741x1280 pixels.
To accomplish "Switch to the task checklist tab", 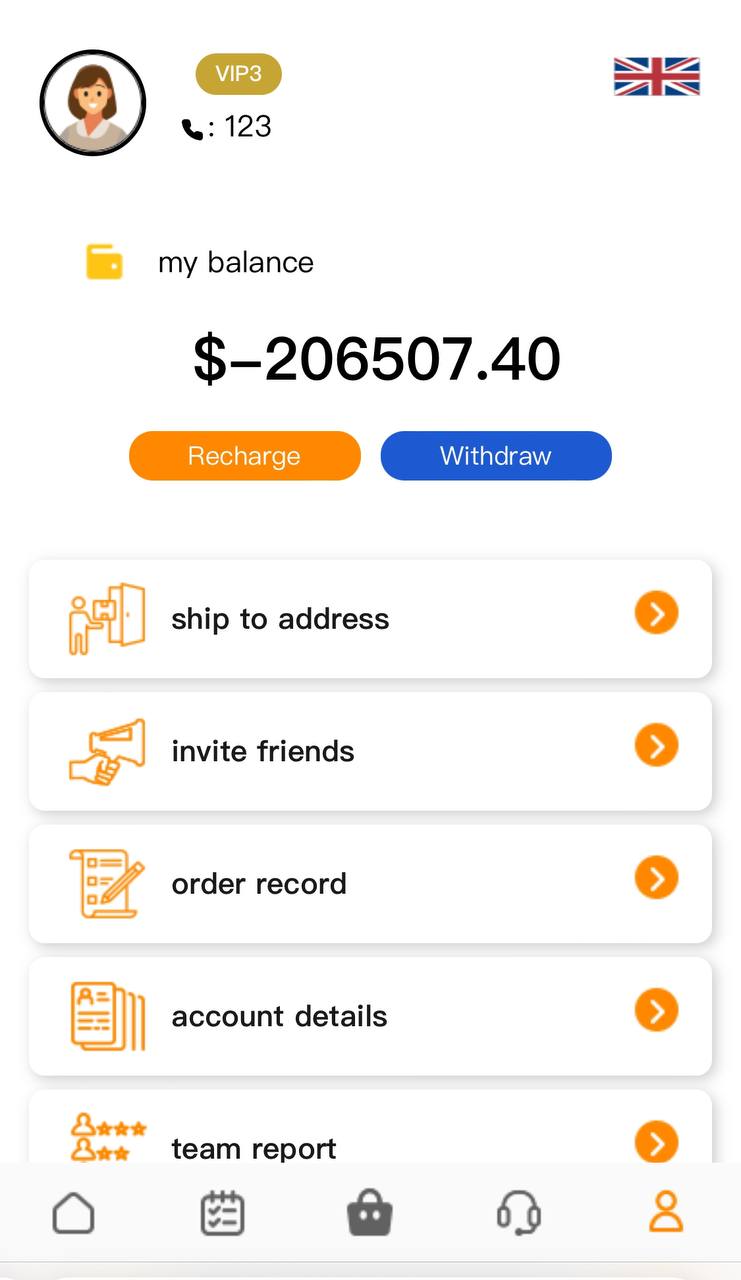I will click(x=222, y=1214).
